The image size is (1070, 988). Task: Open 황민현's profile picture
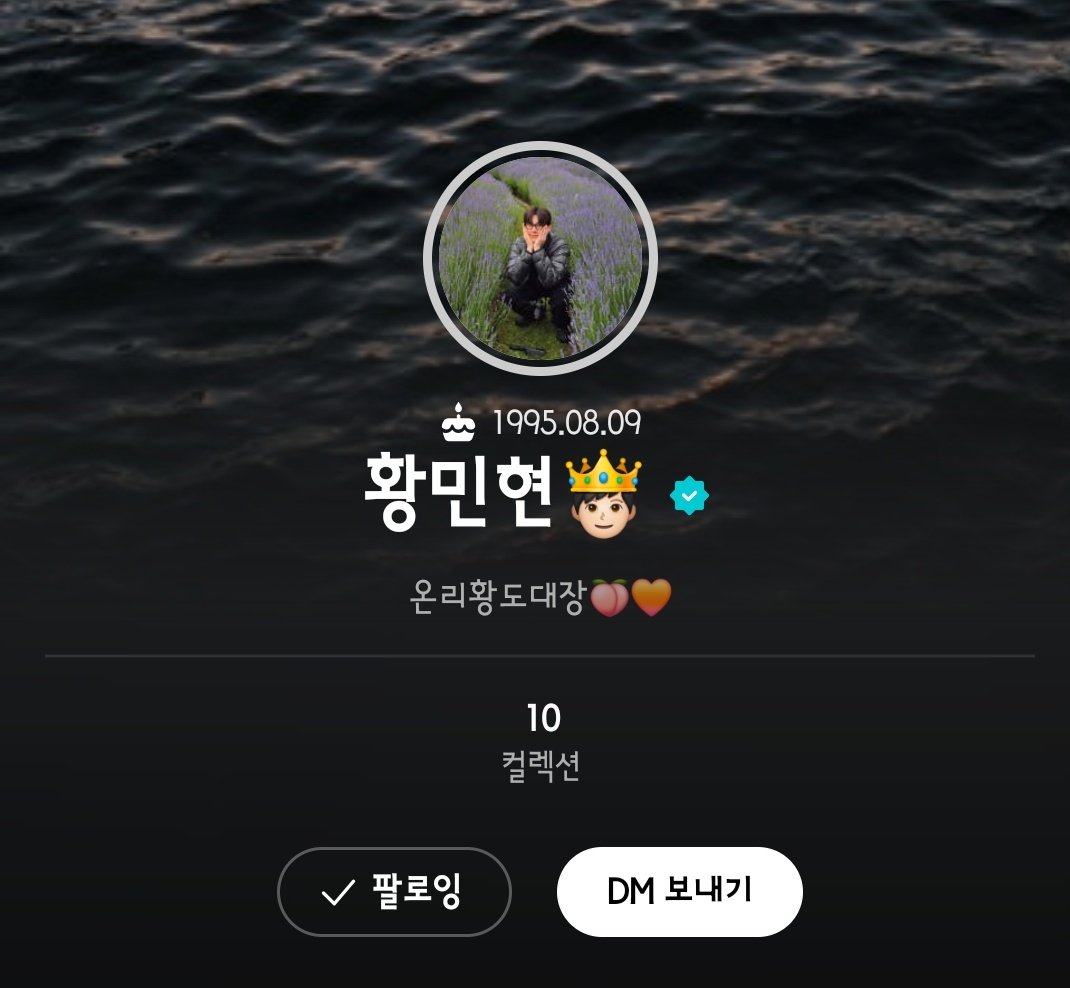pyautogui.click(x=540, y=258)
